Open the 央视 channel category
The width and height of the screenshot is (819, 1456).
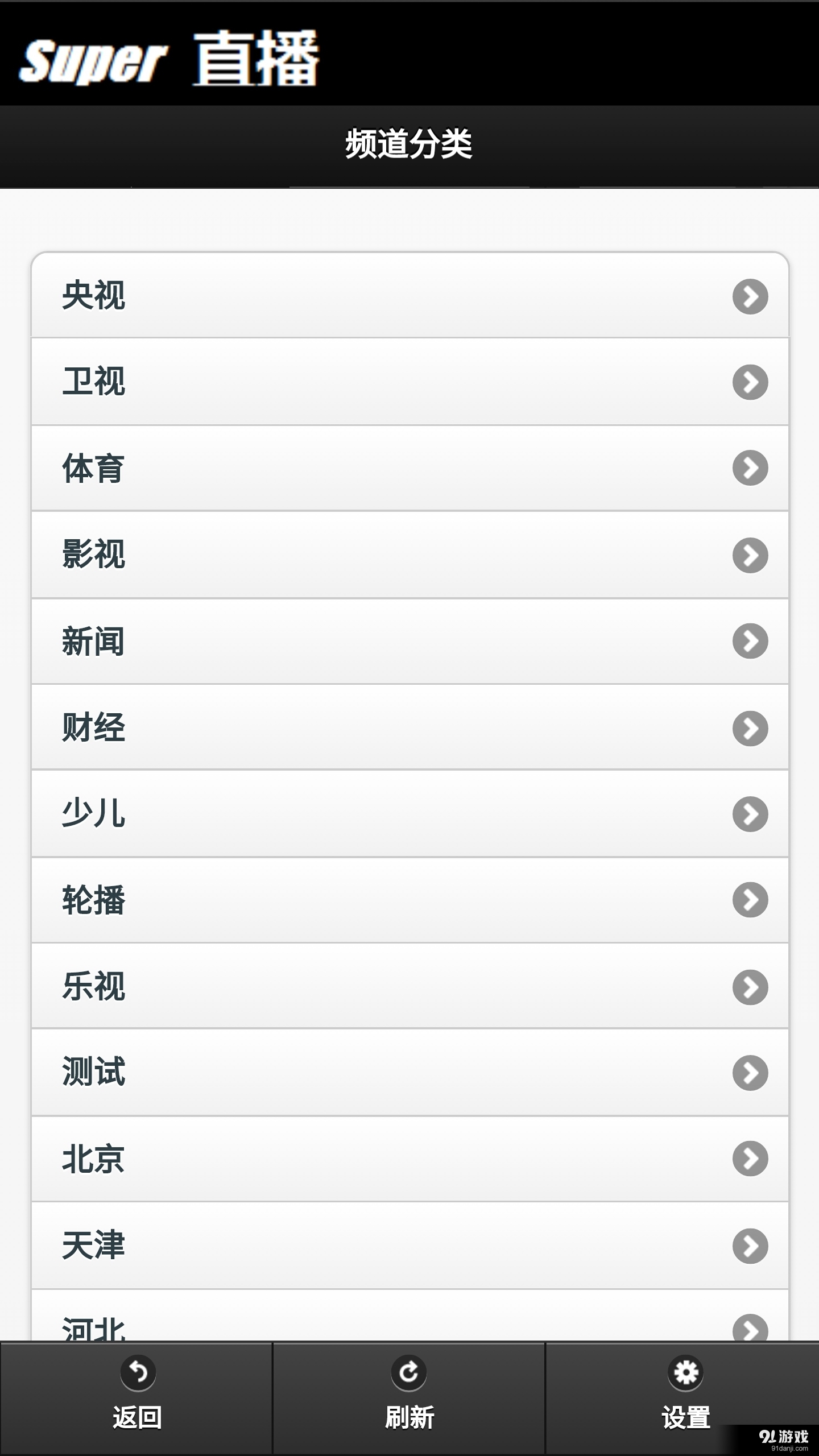pos(409,295)
